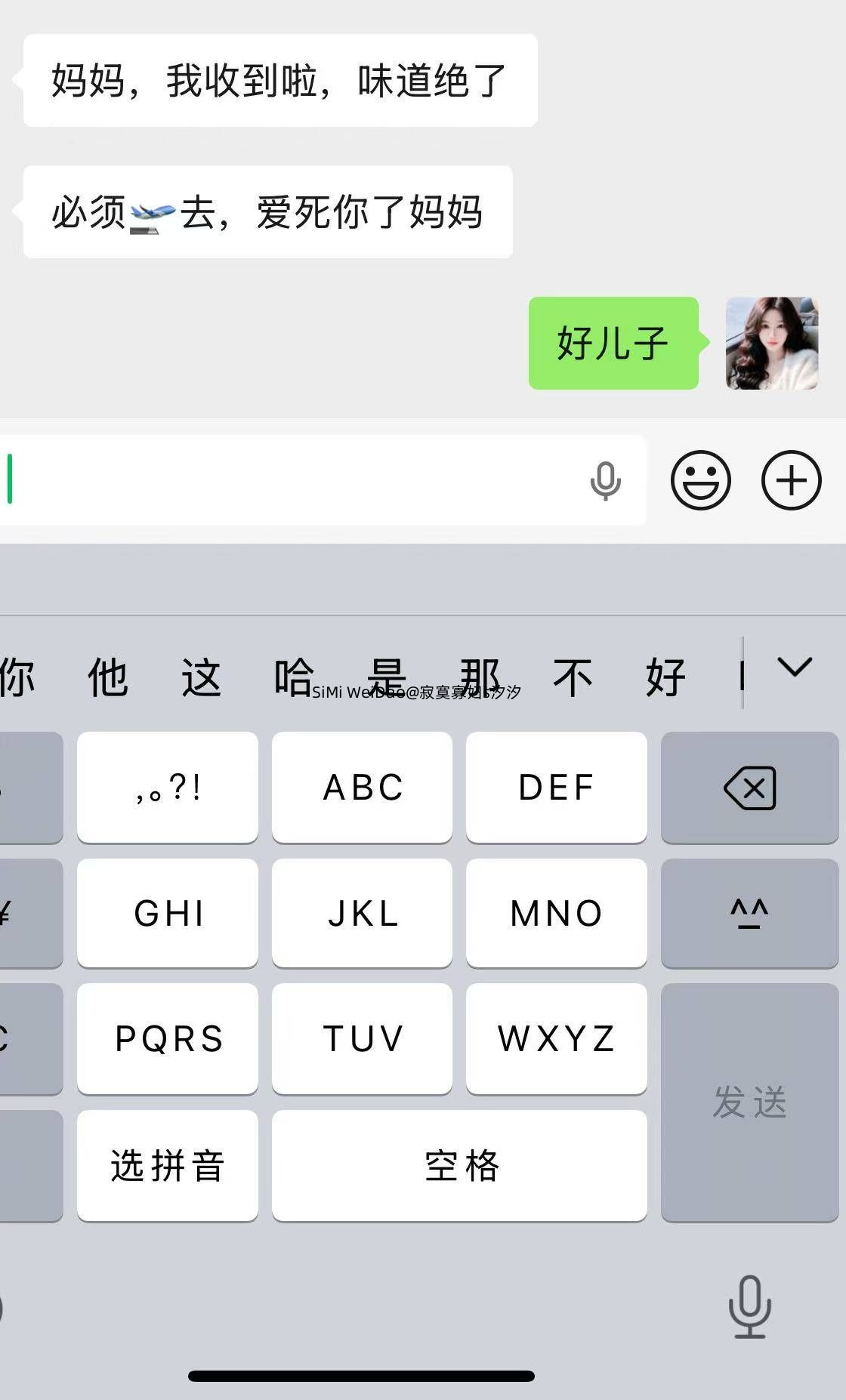The width and height of the screenshot is (846, 1400).
Task: Tap the 空格 space key
Action: [459, 1165]
